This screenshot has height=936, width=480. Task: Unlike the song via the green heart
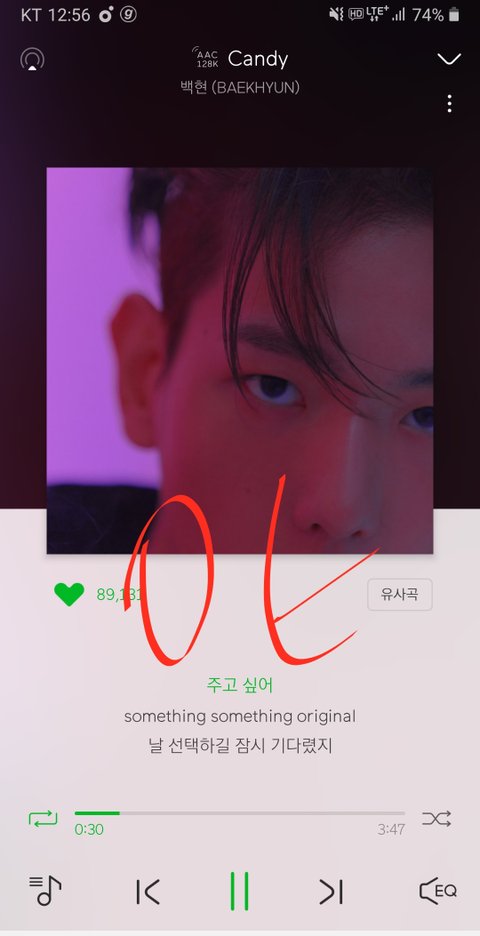pyautogui.click(x=69, y=594)
